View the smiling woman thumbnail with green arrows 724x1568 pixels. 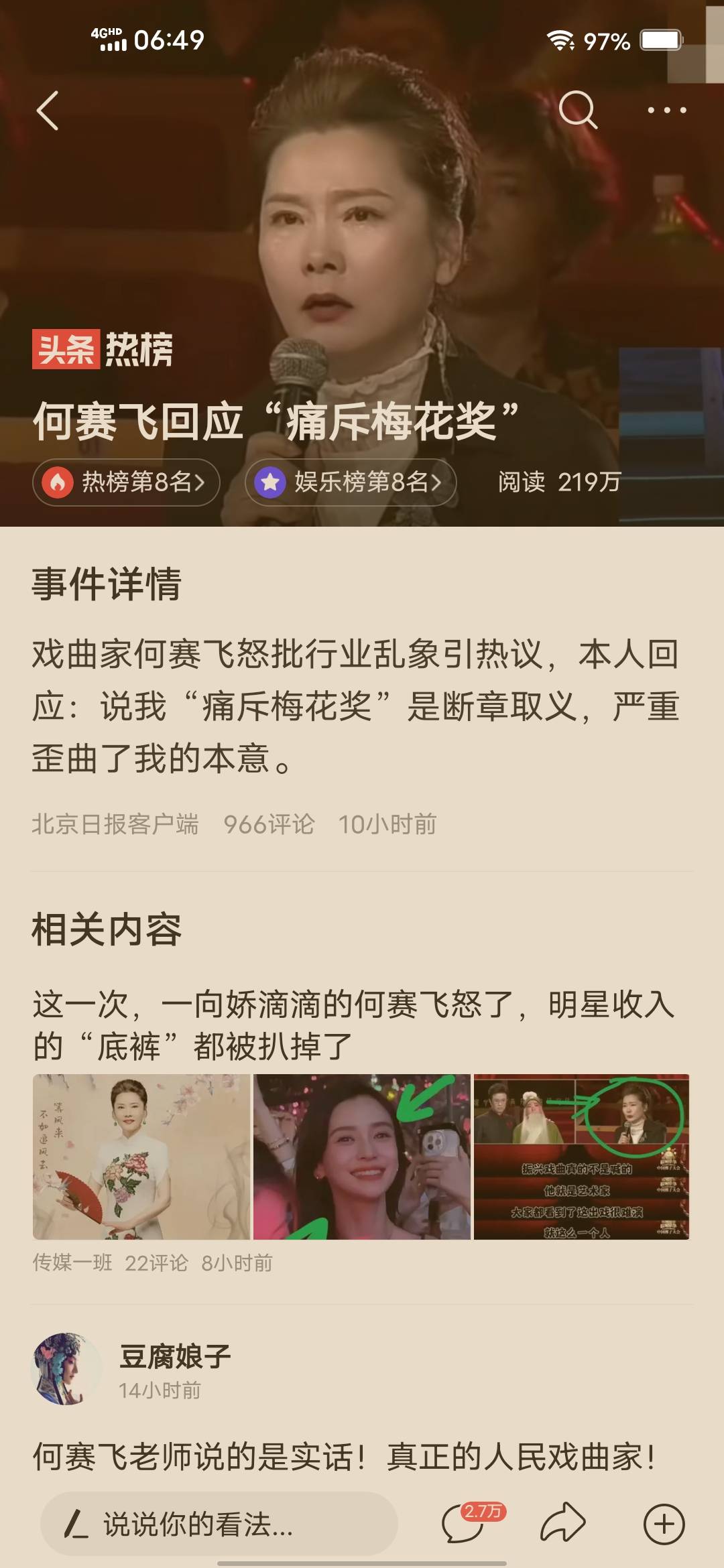361,1157
